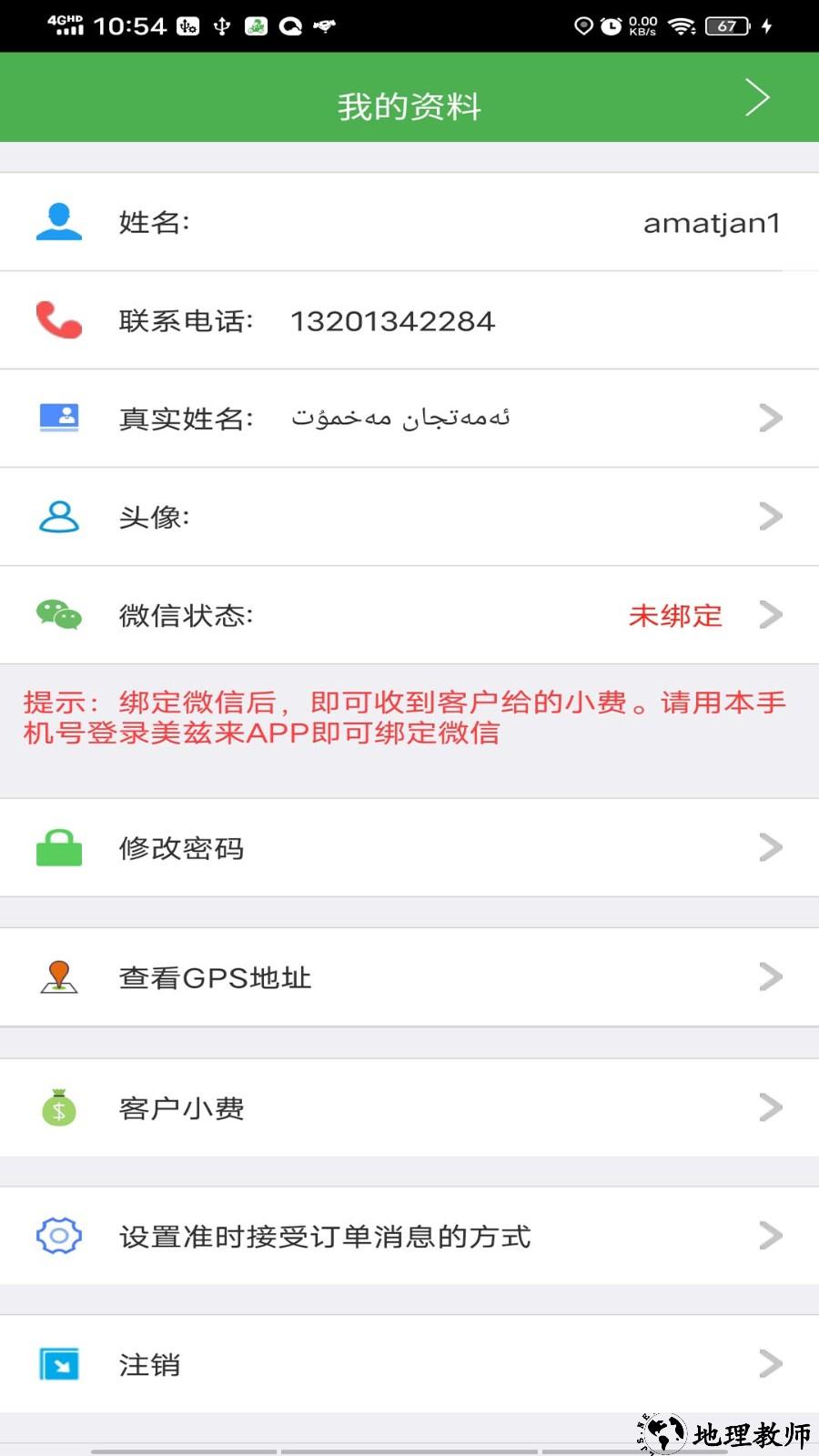Image resolution: width=819 pixels, height=1456 pixels.
Task: Tap the person outline icon beside 头像
Action: 58,516
